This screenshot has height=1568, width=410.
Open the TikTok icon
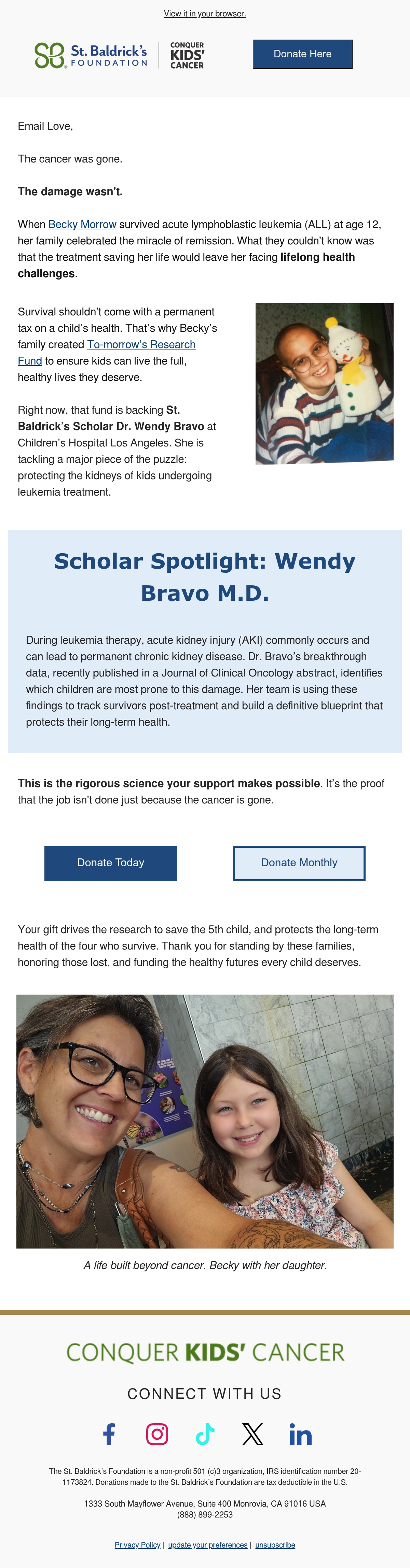(x=205, y=1434)
